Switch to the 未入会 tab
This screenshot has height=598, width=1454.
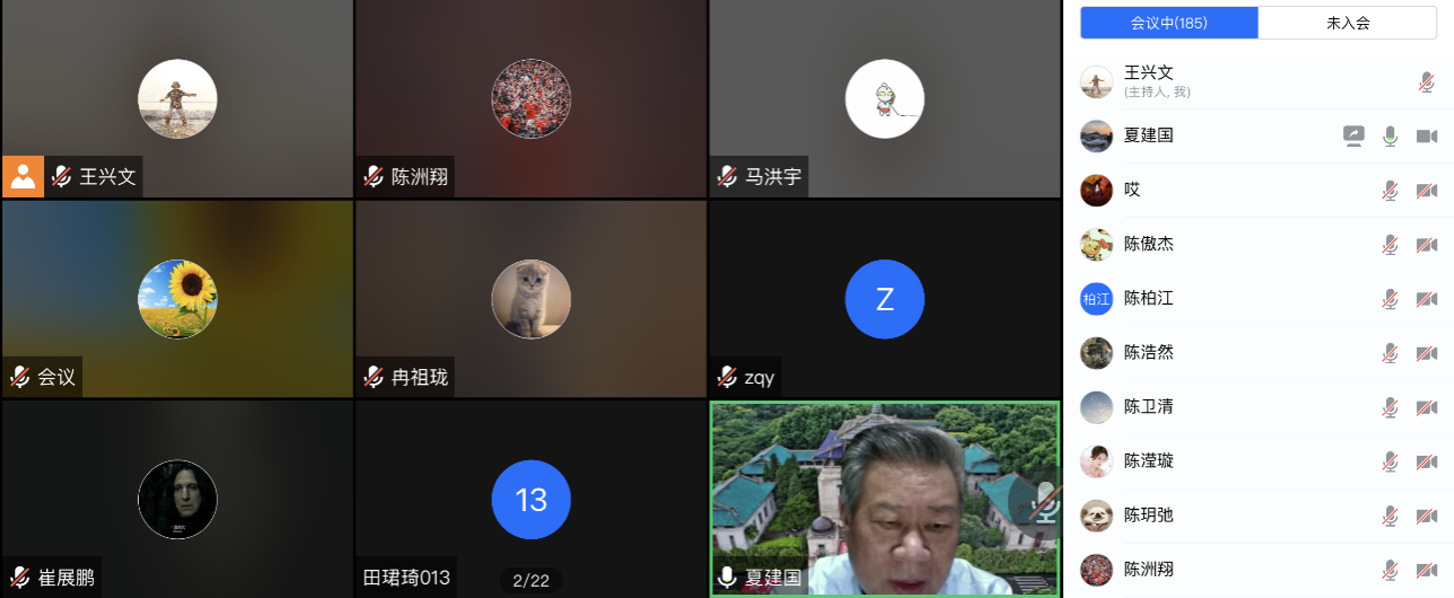[1347, 23]
